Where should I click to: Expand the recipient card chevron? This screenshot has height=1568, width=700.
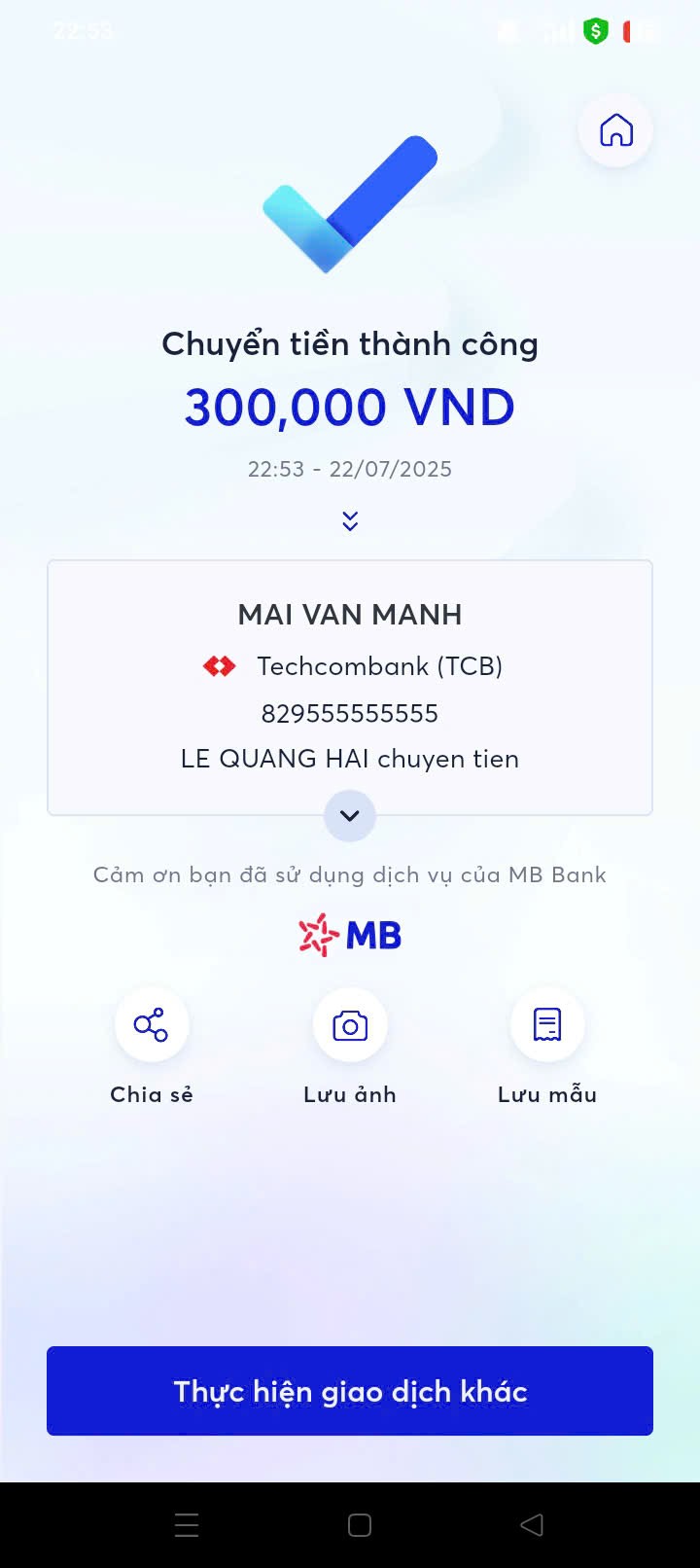(350, 815)
